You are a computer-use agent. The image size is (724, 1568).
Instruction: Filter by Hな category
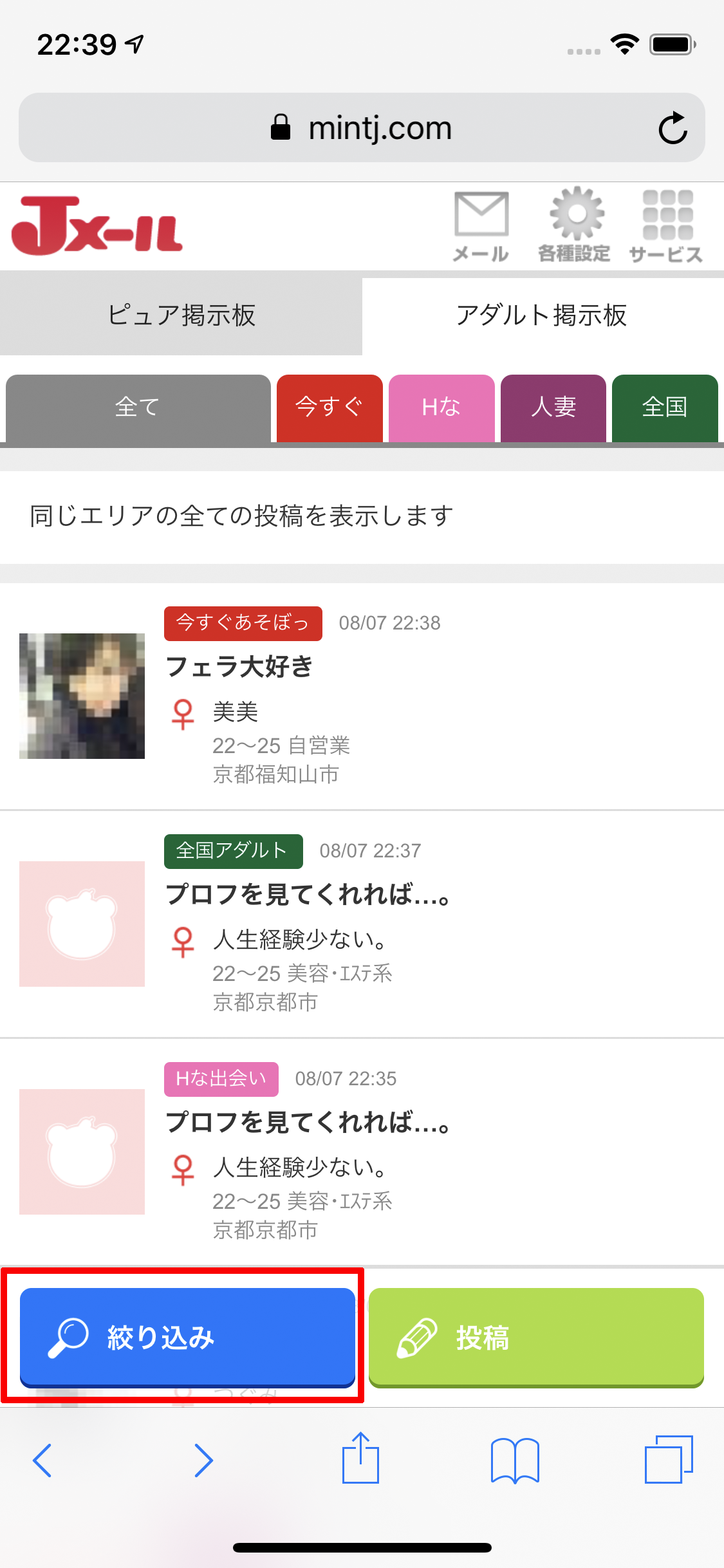pos(441,407)
